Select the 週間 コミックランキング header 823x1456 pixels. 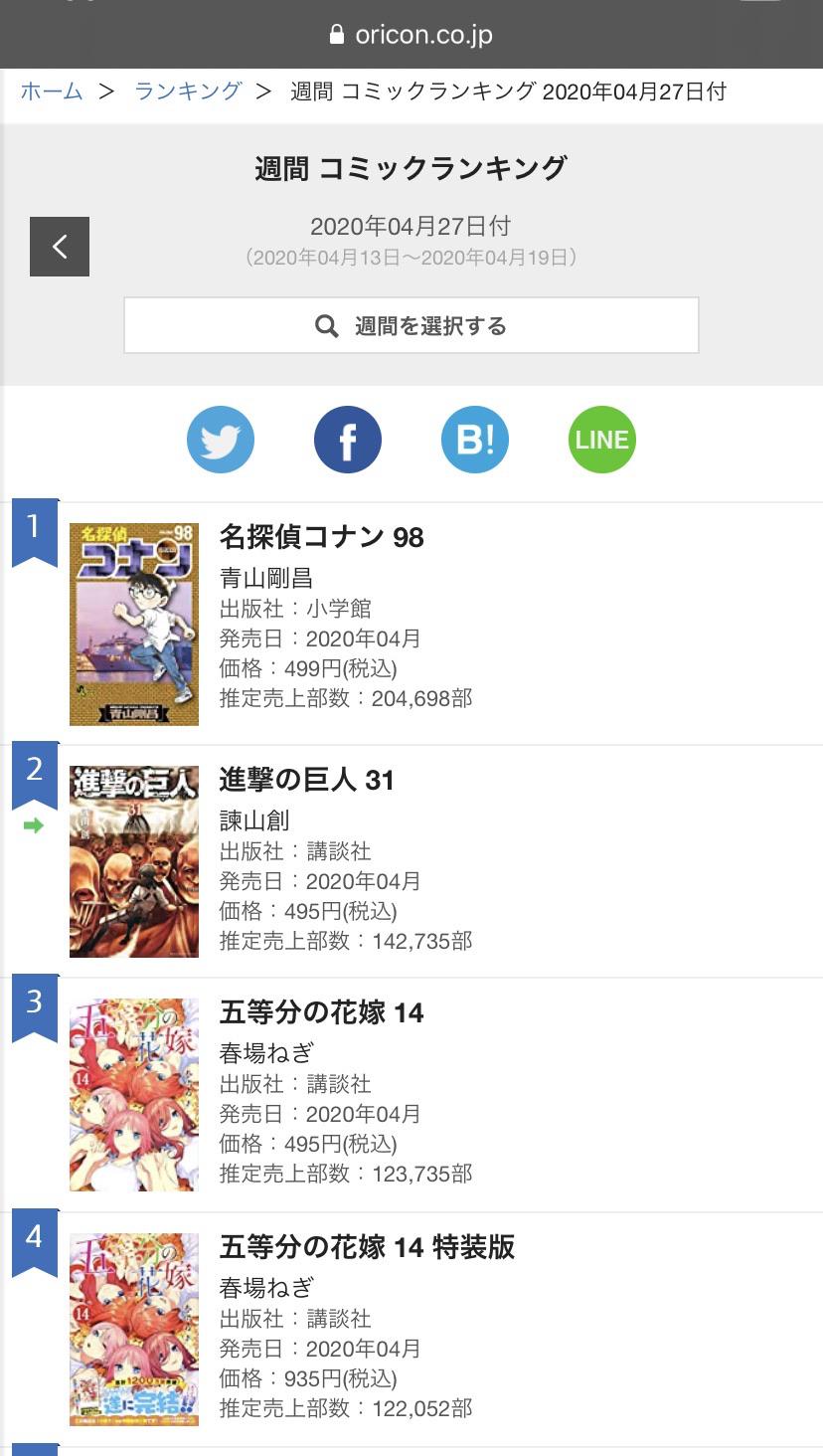pyautogui.click(x=411, y=170)
